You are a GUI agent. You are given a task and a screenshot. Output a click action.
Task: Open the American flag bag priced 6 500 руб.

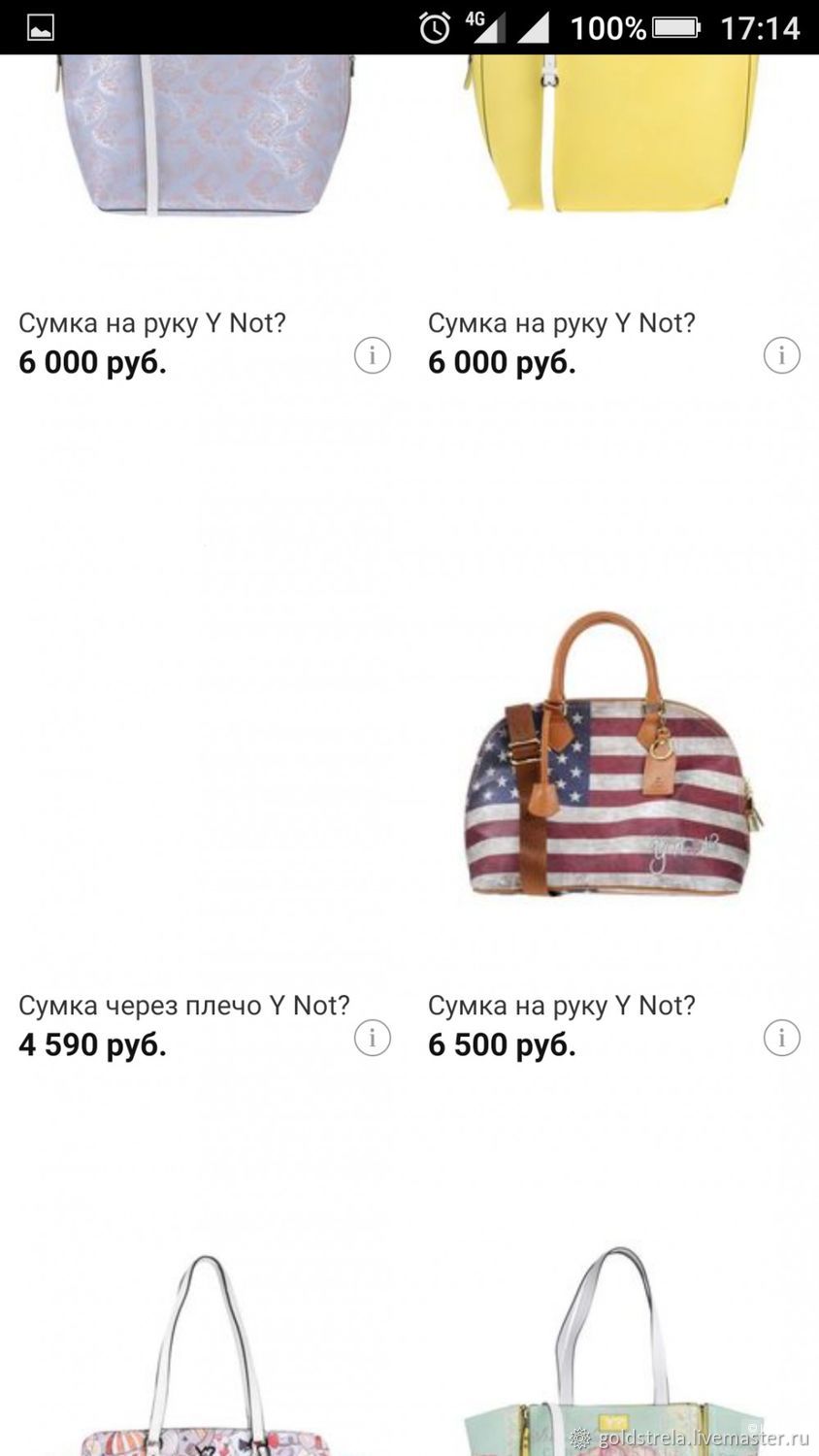point(614,752)
